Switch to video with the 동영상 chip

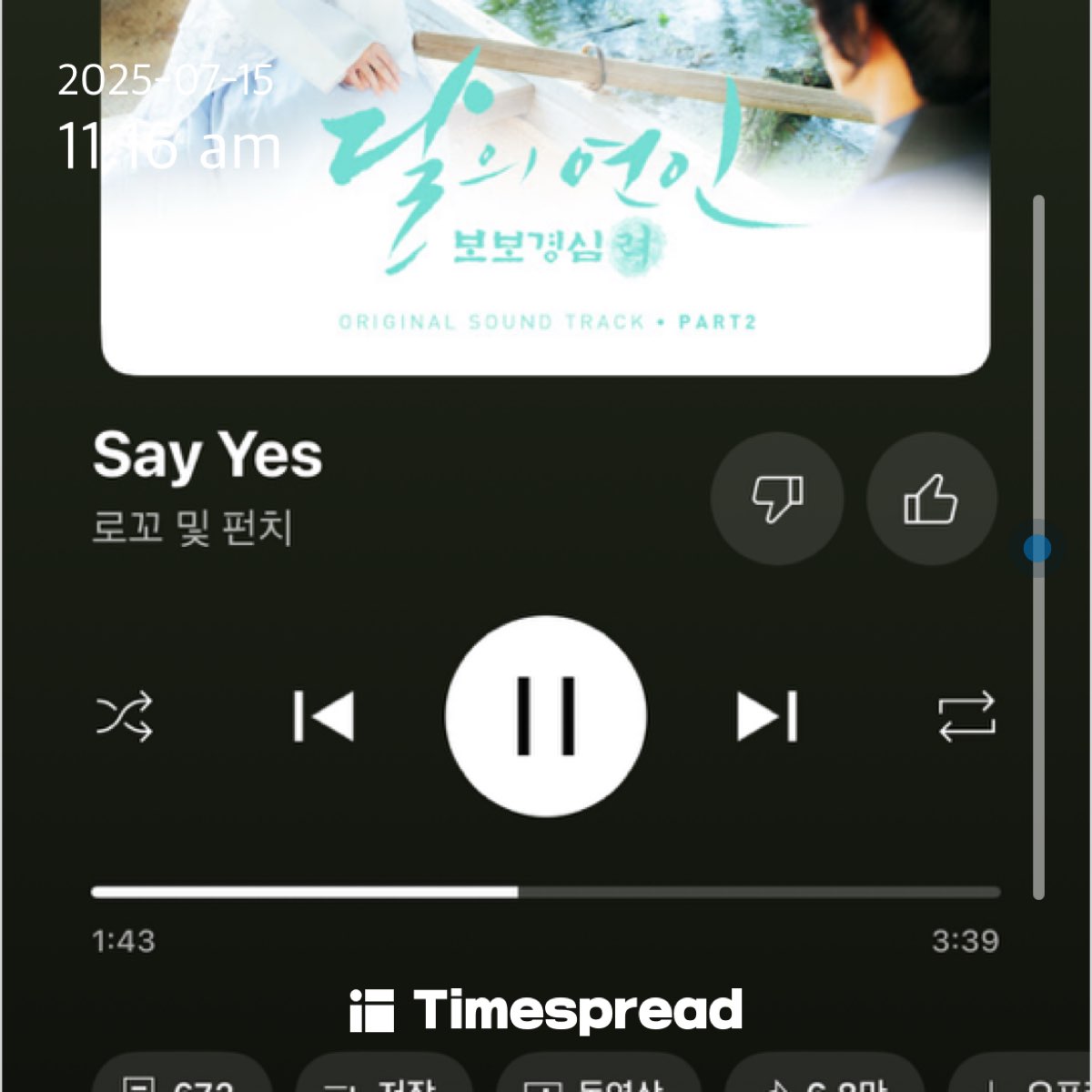599,1078
